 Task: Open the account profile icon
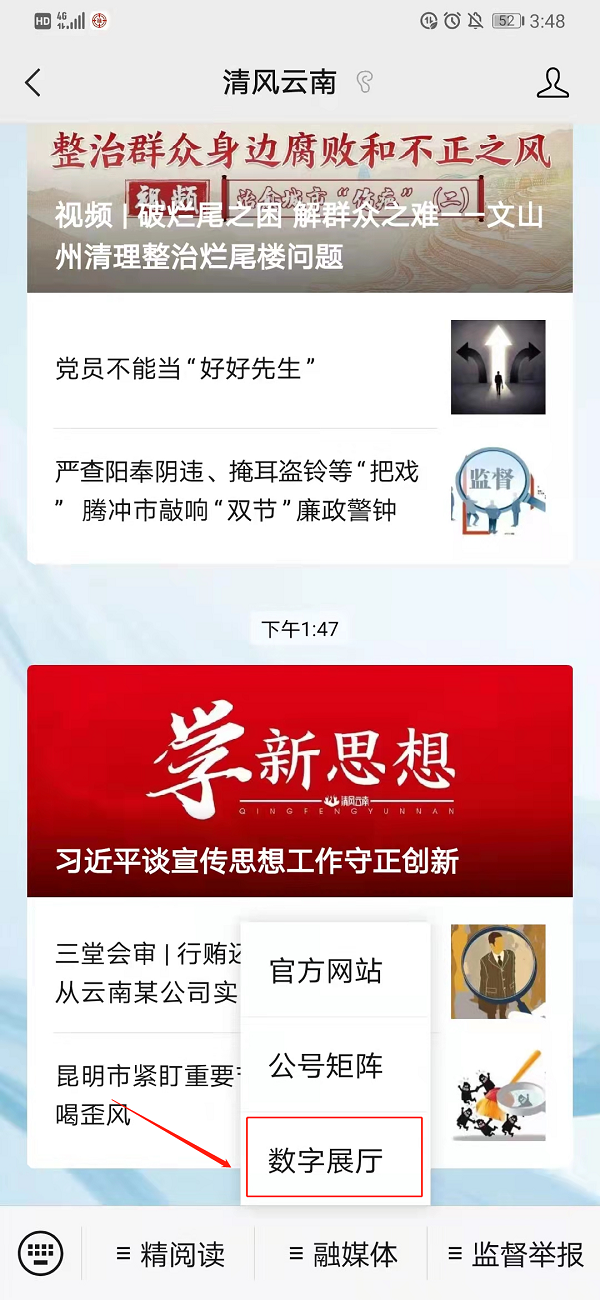pyautogui.click(x=552, y=83)
